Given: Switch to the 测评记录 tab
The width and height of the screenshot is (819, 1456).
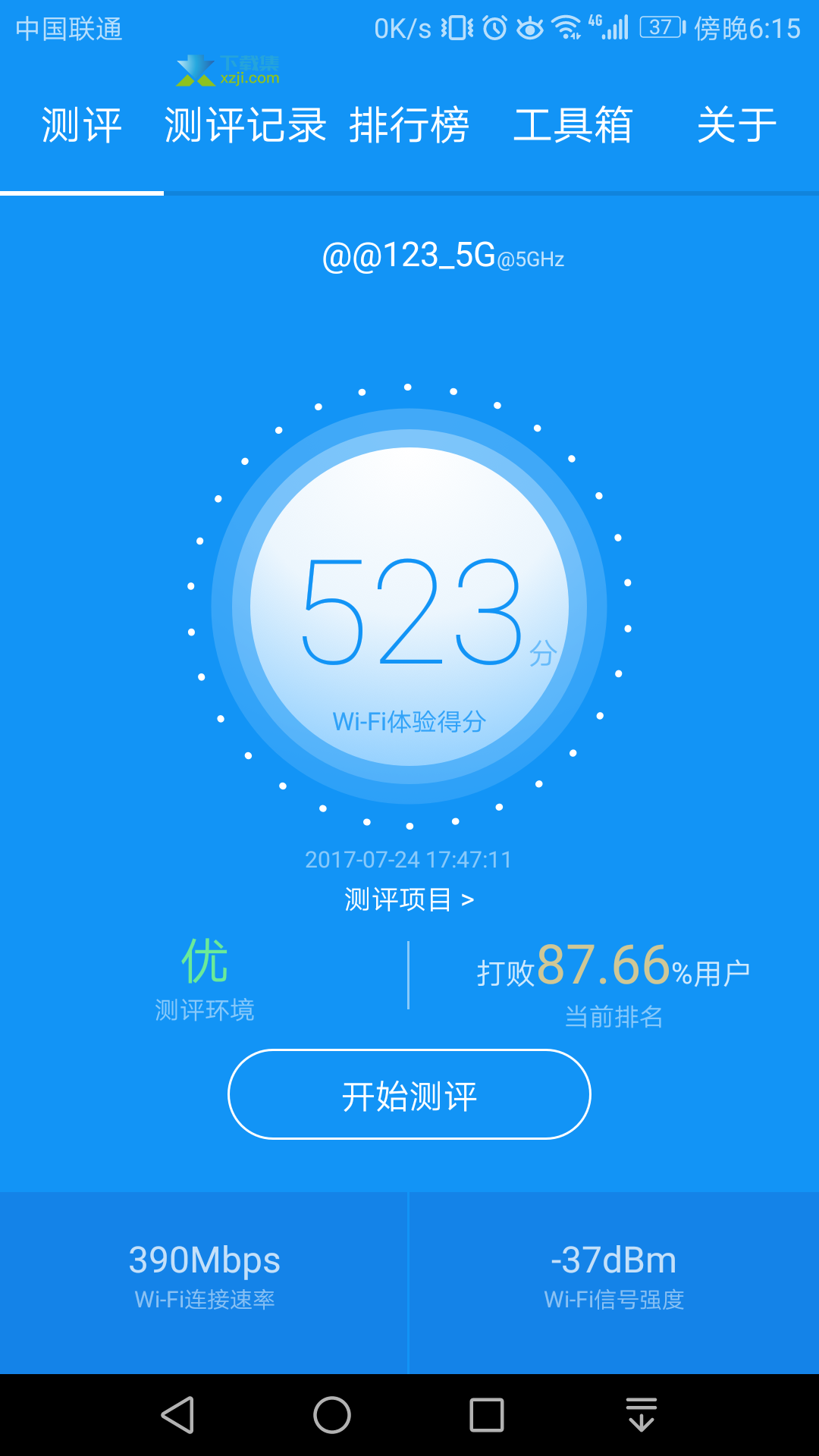Looking at the screenshot, I should (246, 125).
